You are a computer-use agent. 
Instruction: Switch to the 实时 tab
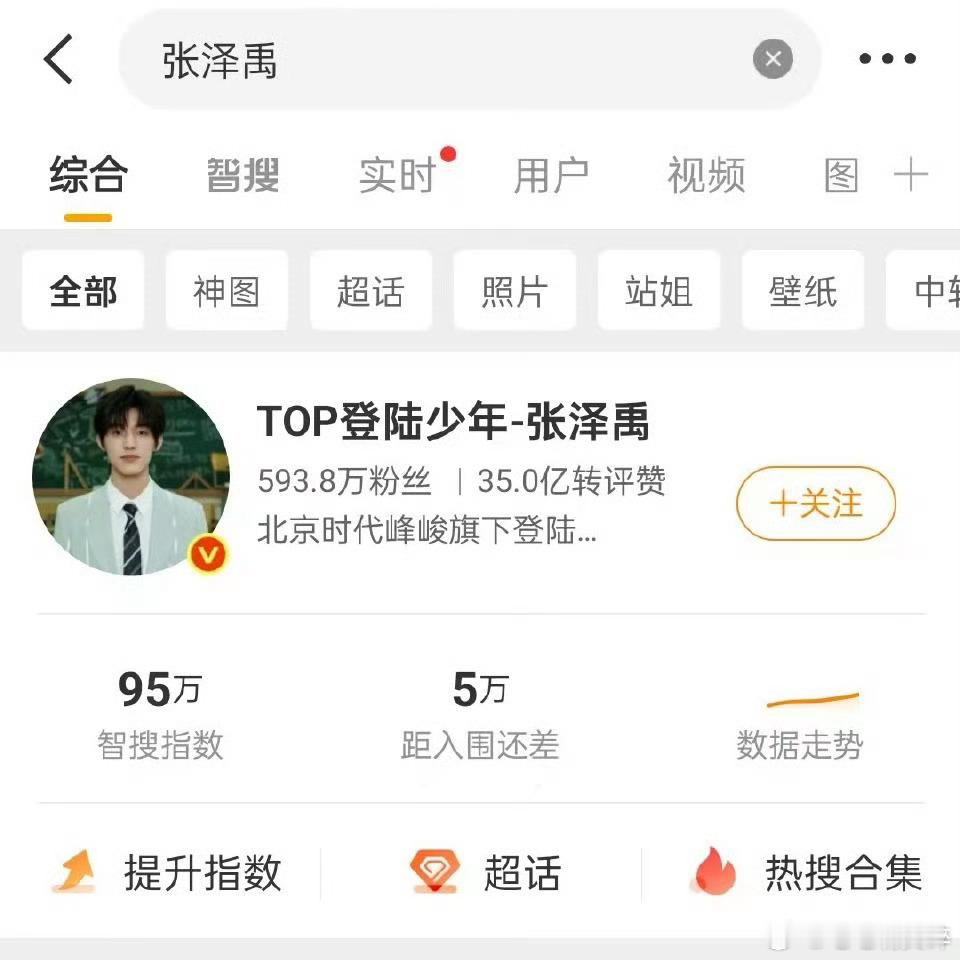pyautogui.click(x=397, y=175)
